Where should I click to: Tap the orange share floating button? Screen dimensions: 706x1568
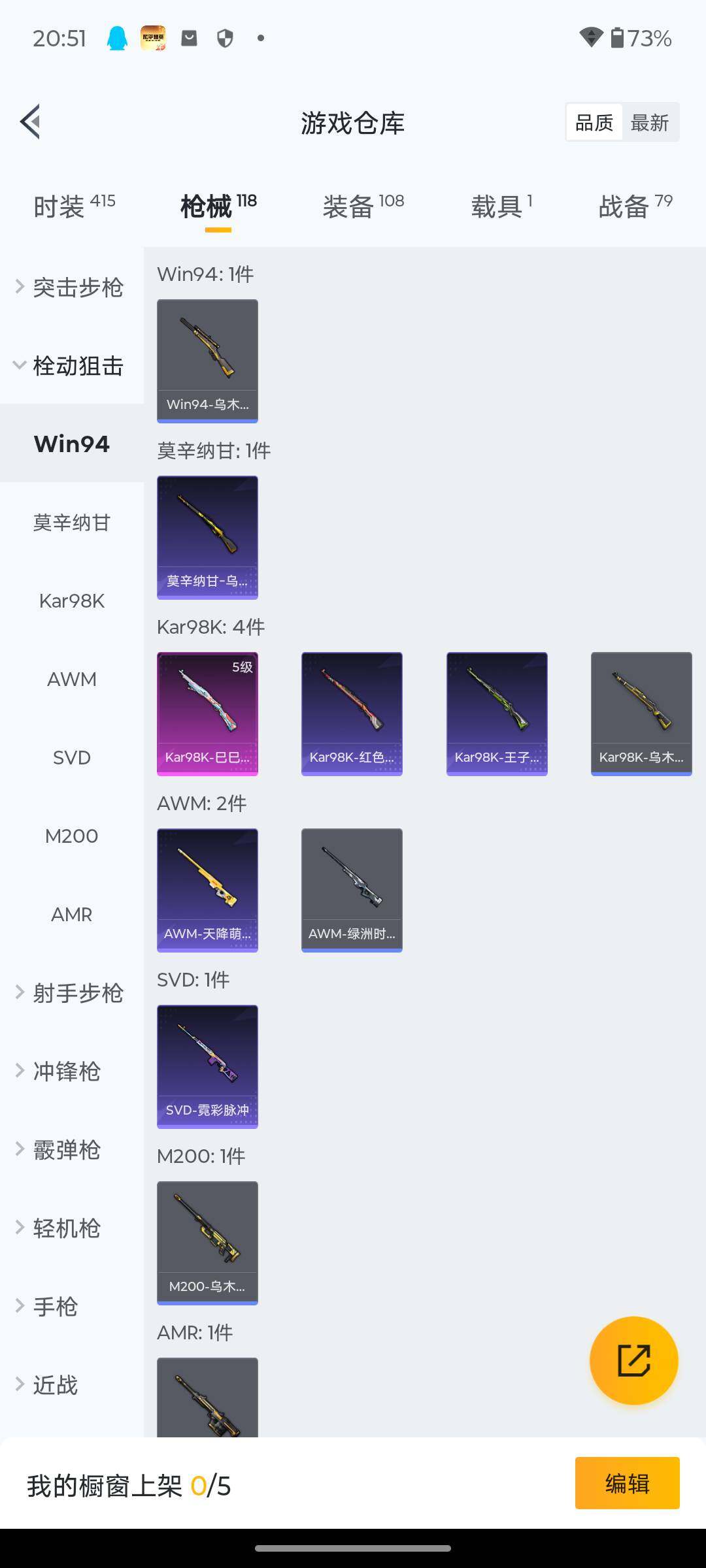tap(633, 1360)
